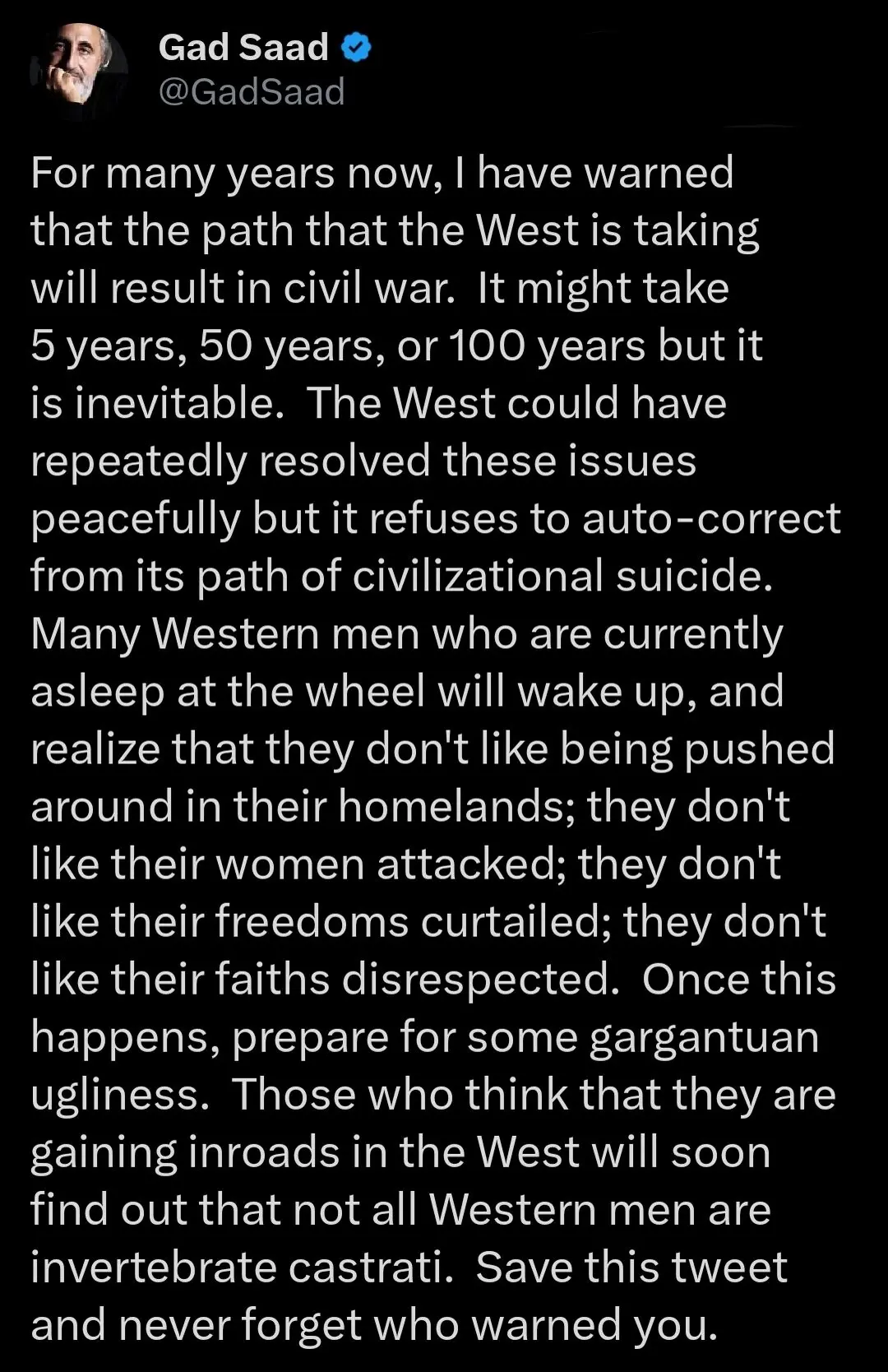Open the @GadSaad profile handle

251,92
